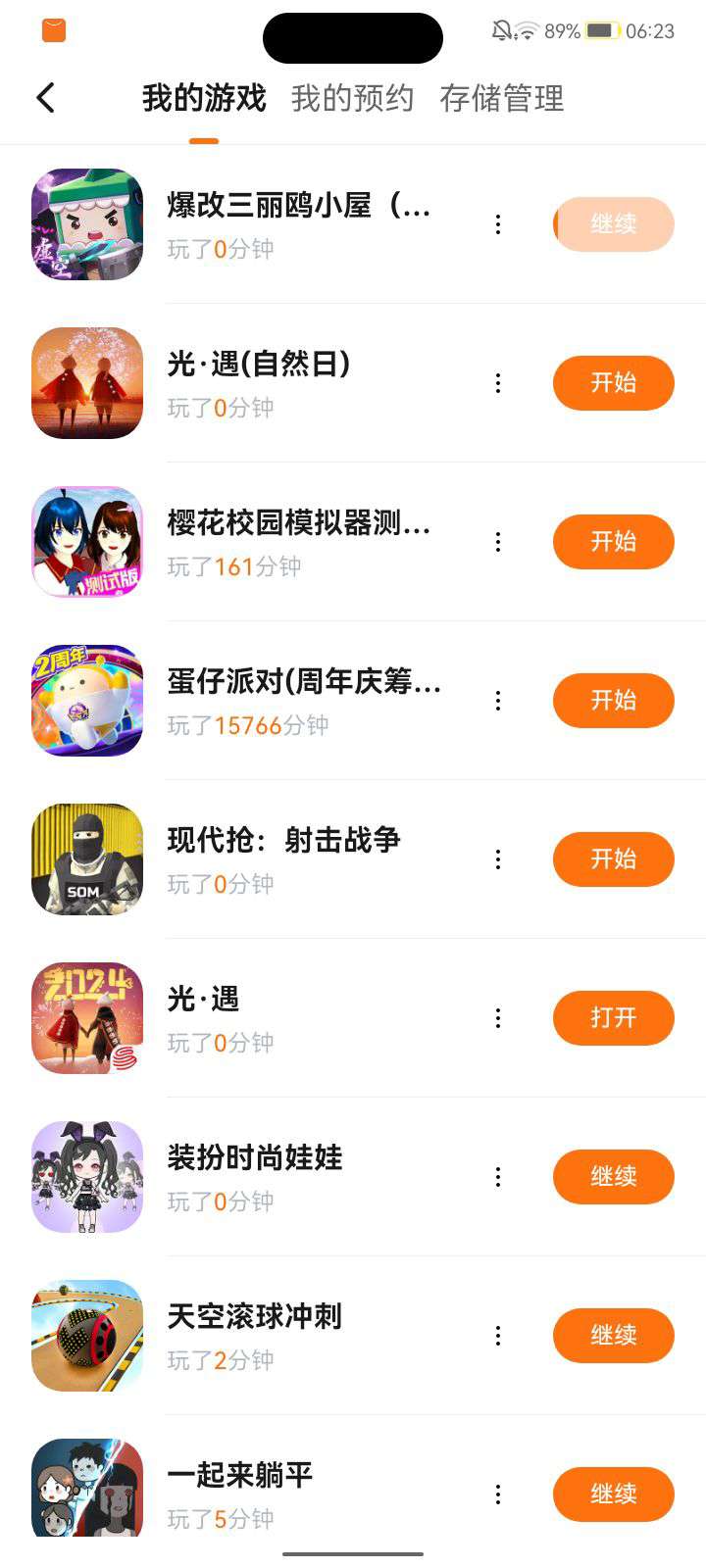Open more options for 爆改三丽鸥小屋

pos(498,224)
